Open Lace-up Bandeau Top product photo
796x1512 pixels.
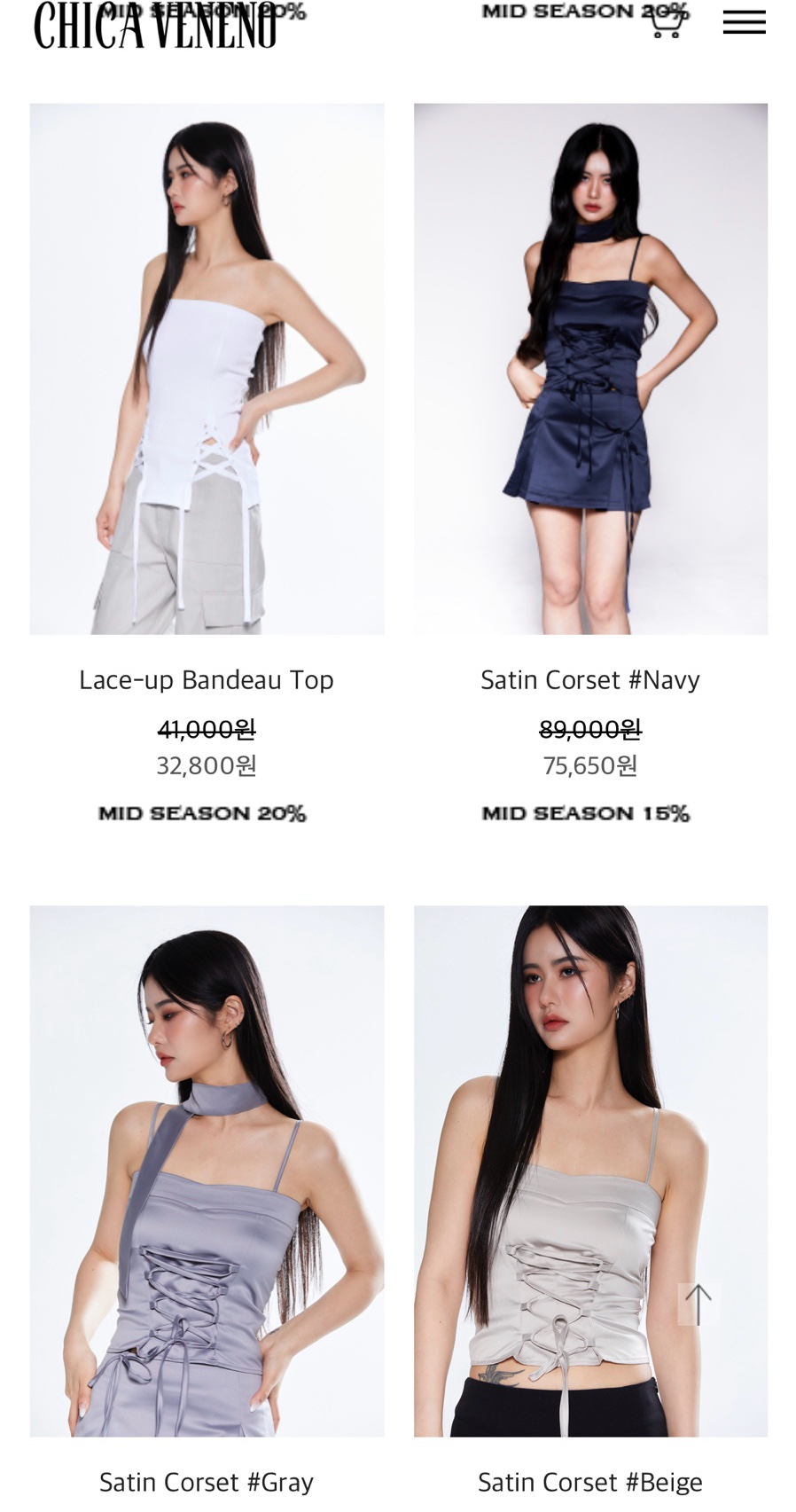tap(207, 369)
